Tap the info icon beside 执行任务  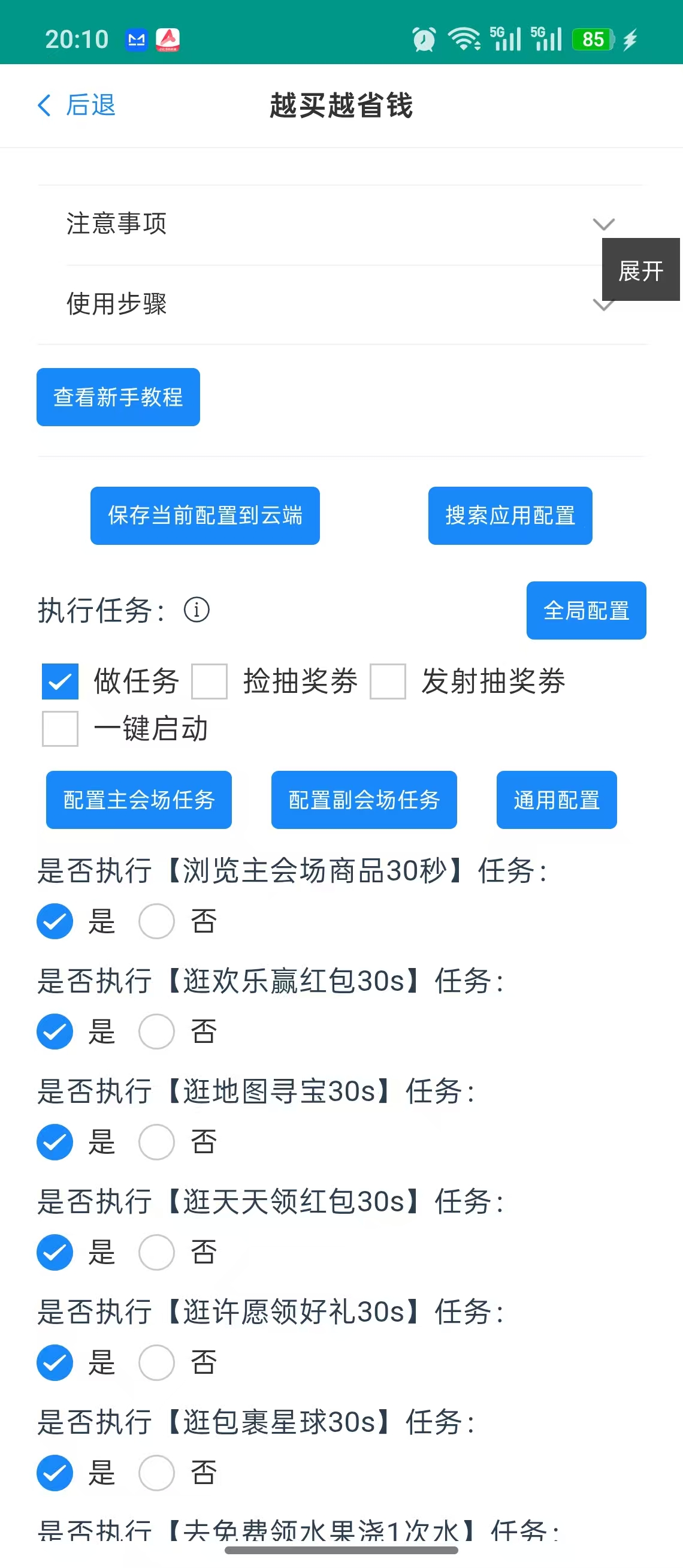(x=197, y=610)
